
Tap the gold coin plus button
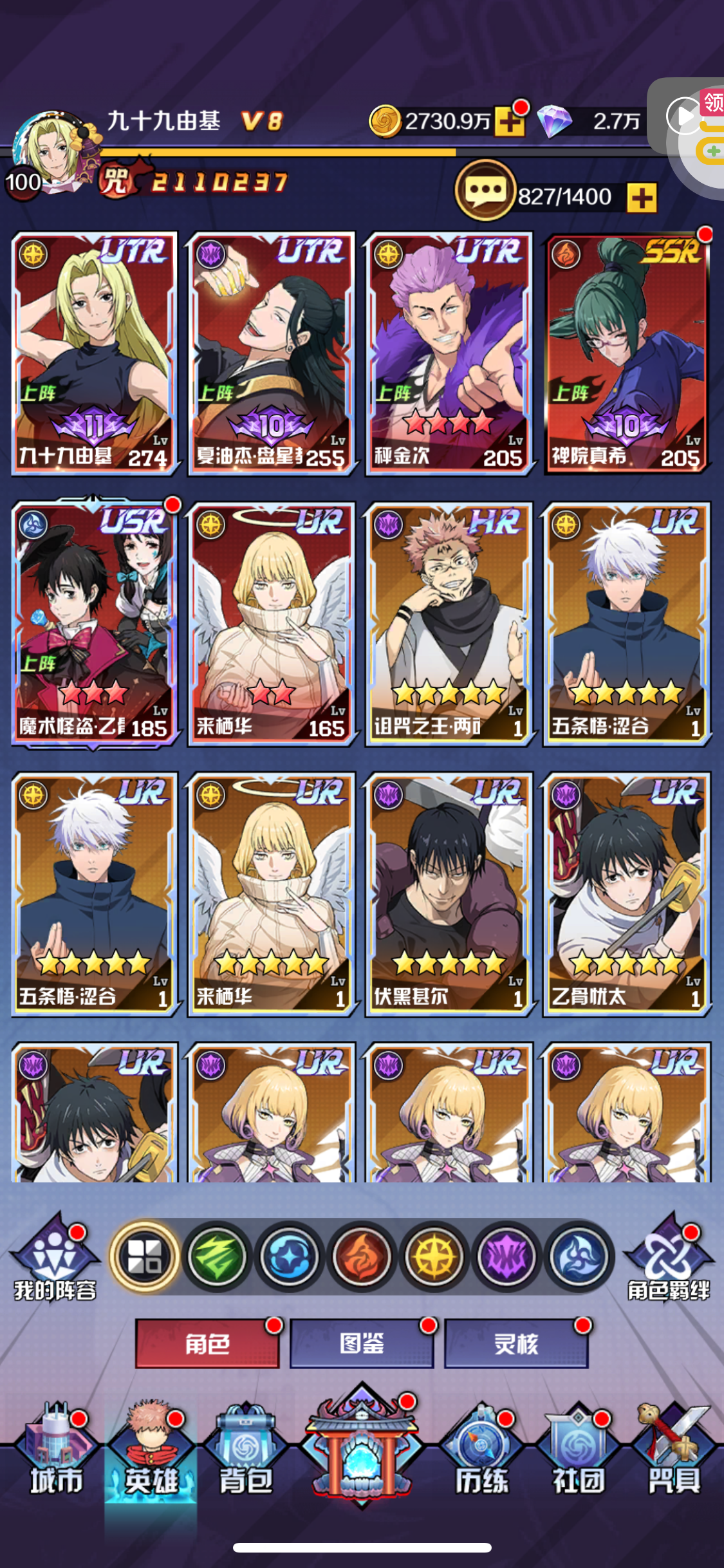tap(510, 120)
